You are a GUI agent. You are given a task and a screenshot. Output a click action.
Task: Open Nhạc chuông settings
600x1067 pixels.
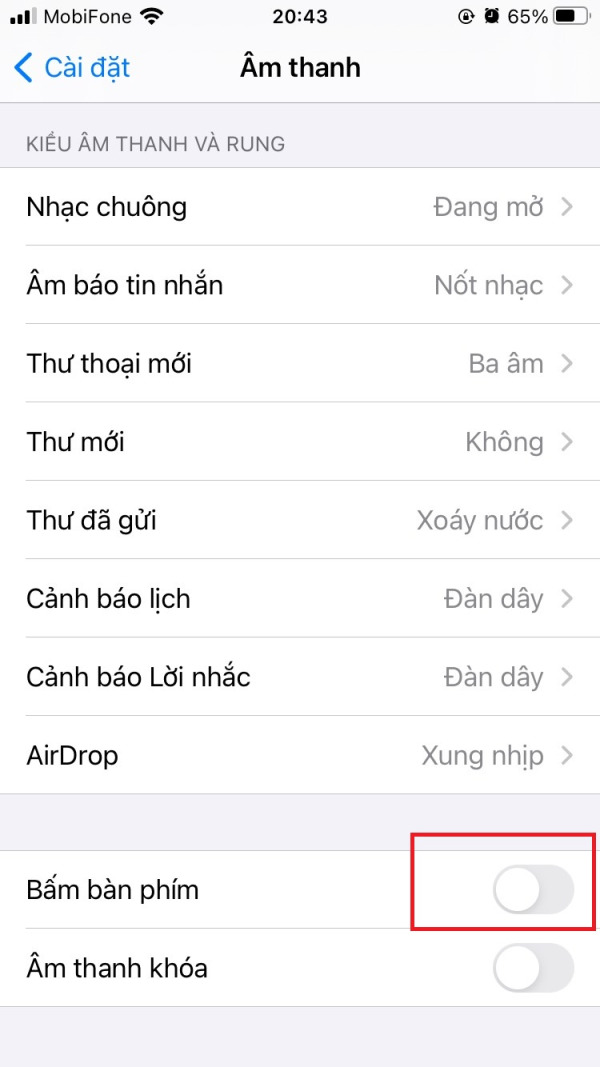pos(300,207)
